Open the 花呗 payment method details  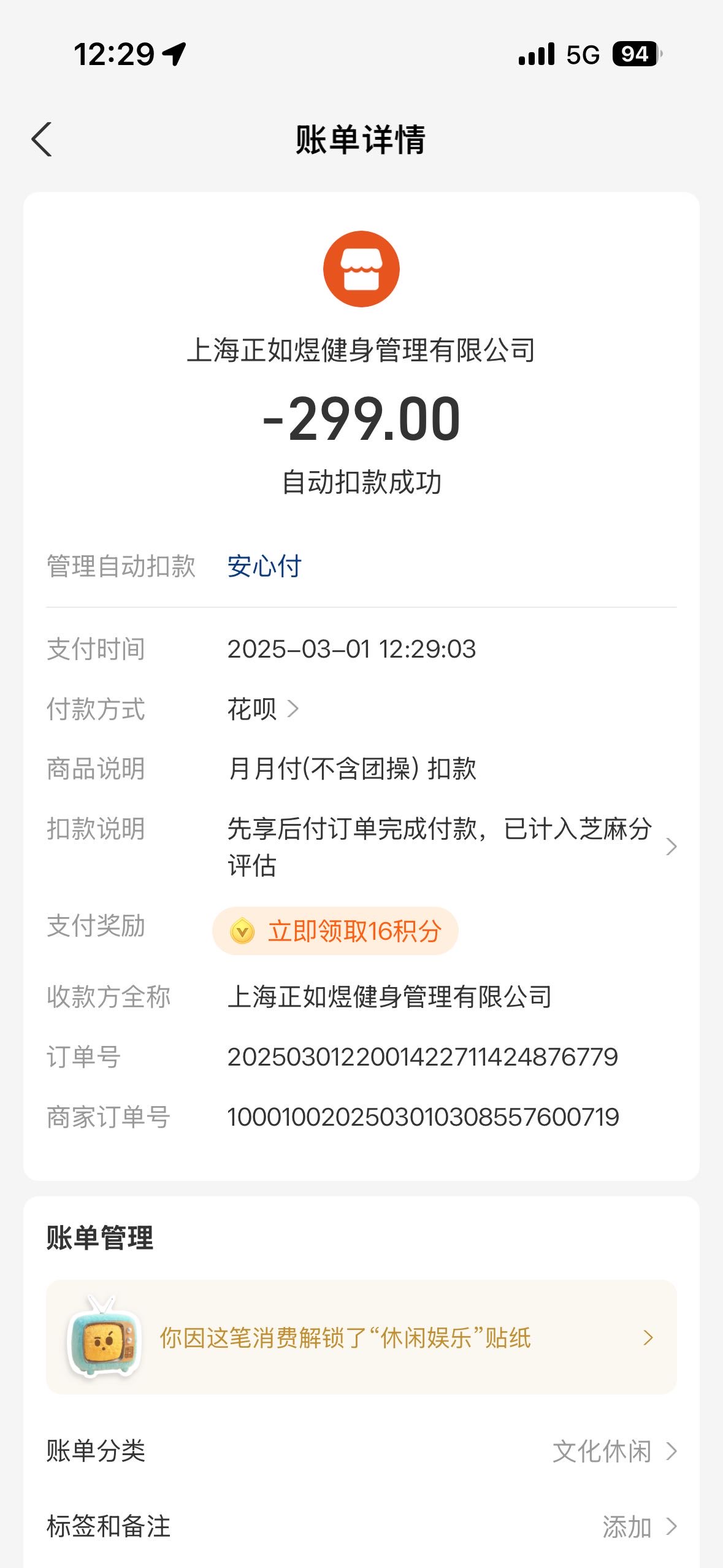click(x=263, y=709)
